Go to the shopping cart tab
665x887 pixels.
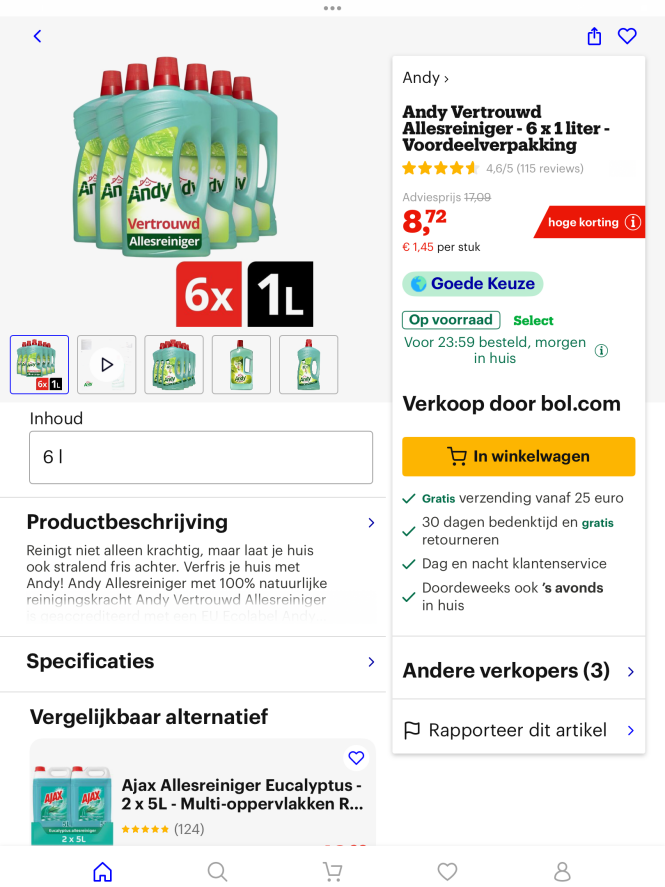(x=332, y=871)
